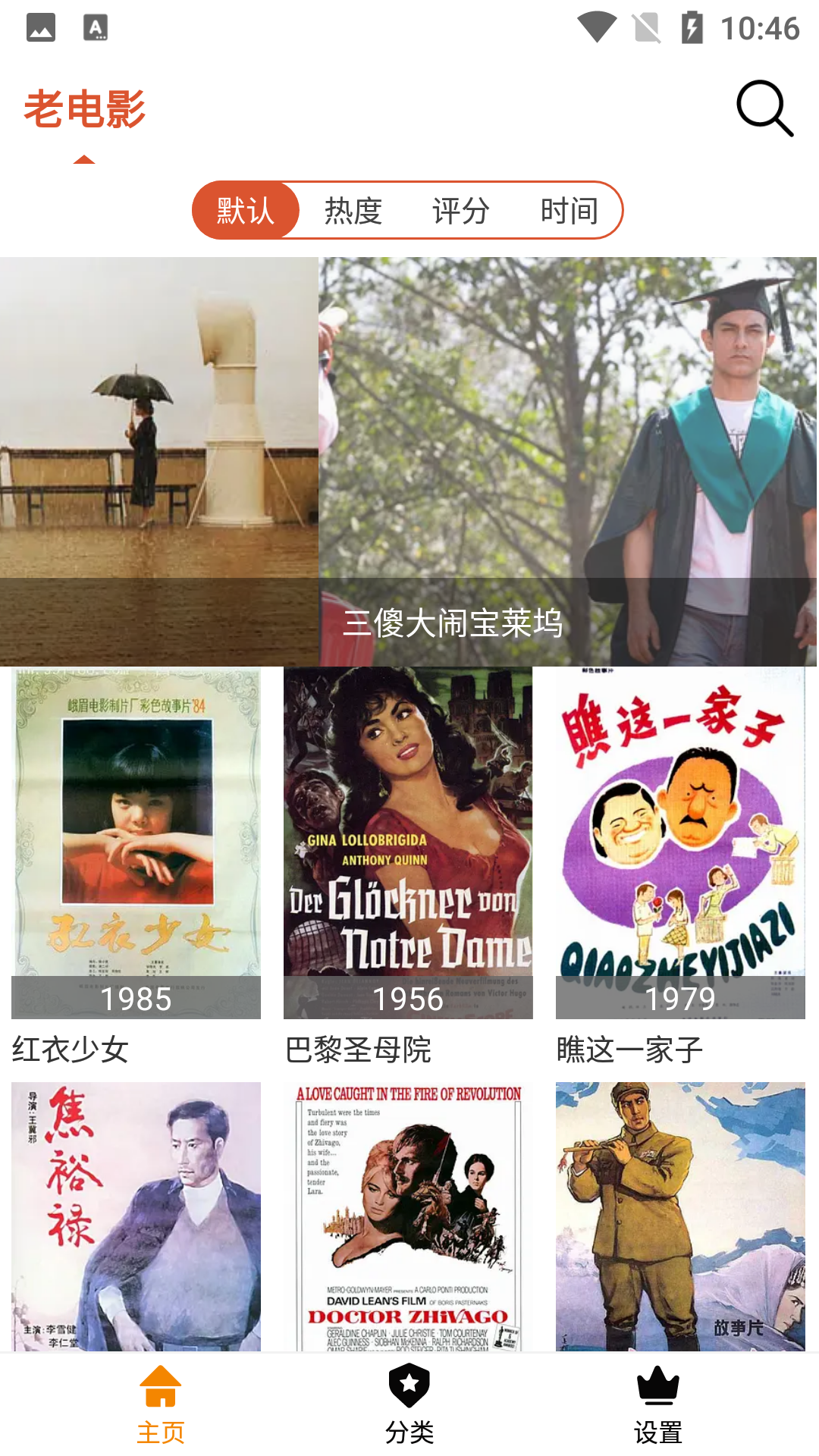
Task: Select the 默认 sort option
Action: [246, 210]
